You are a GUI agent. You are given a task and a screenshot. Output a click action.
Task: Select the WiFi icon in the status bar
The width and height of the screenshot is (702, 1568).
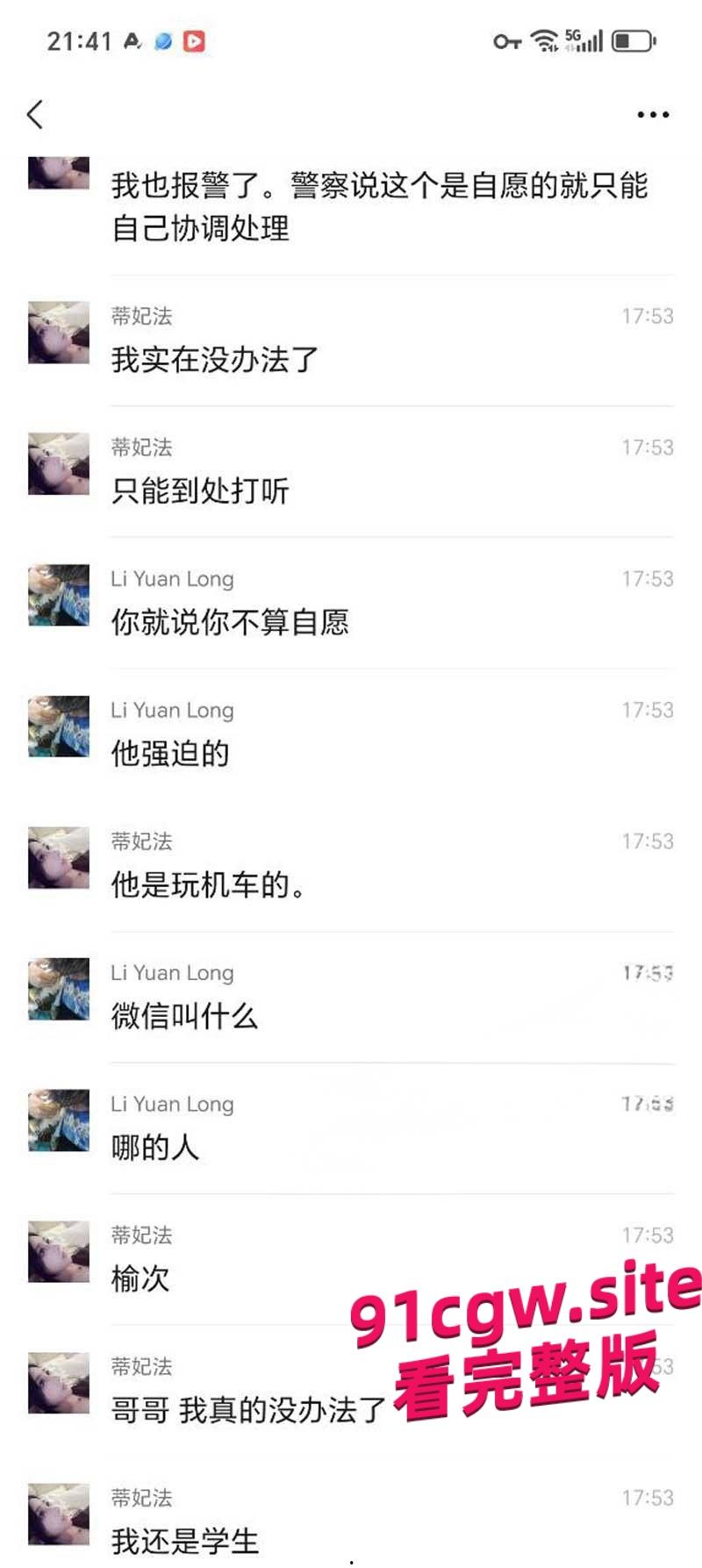(544, 40)
